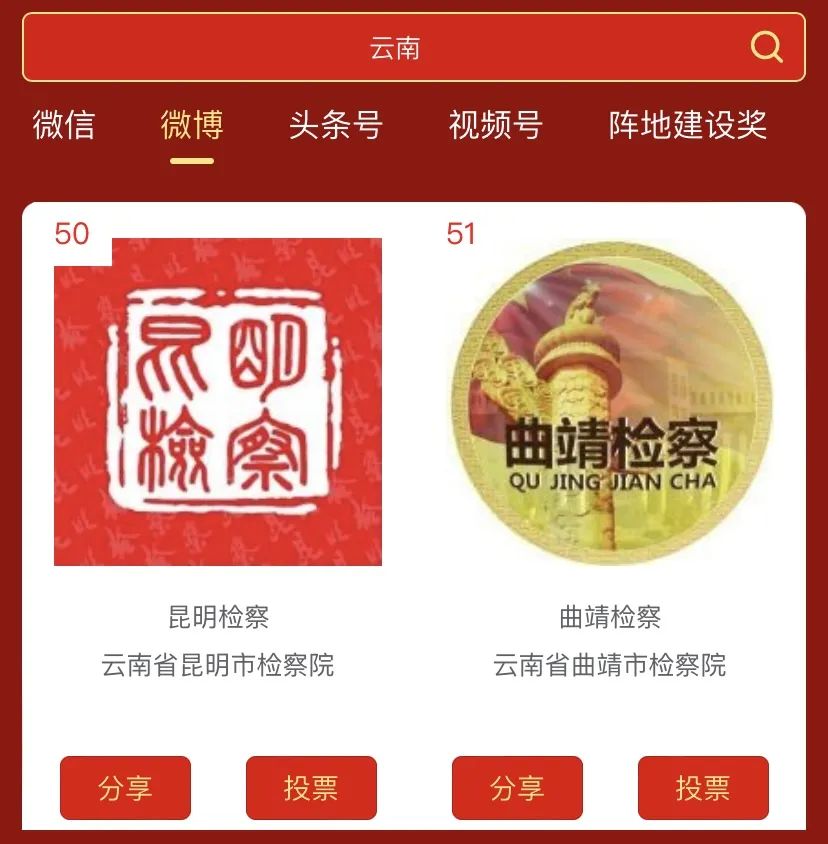Screen dimensions: 828x844
Task: Switch to the 微博 tab
Action: tap(193, 126)
